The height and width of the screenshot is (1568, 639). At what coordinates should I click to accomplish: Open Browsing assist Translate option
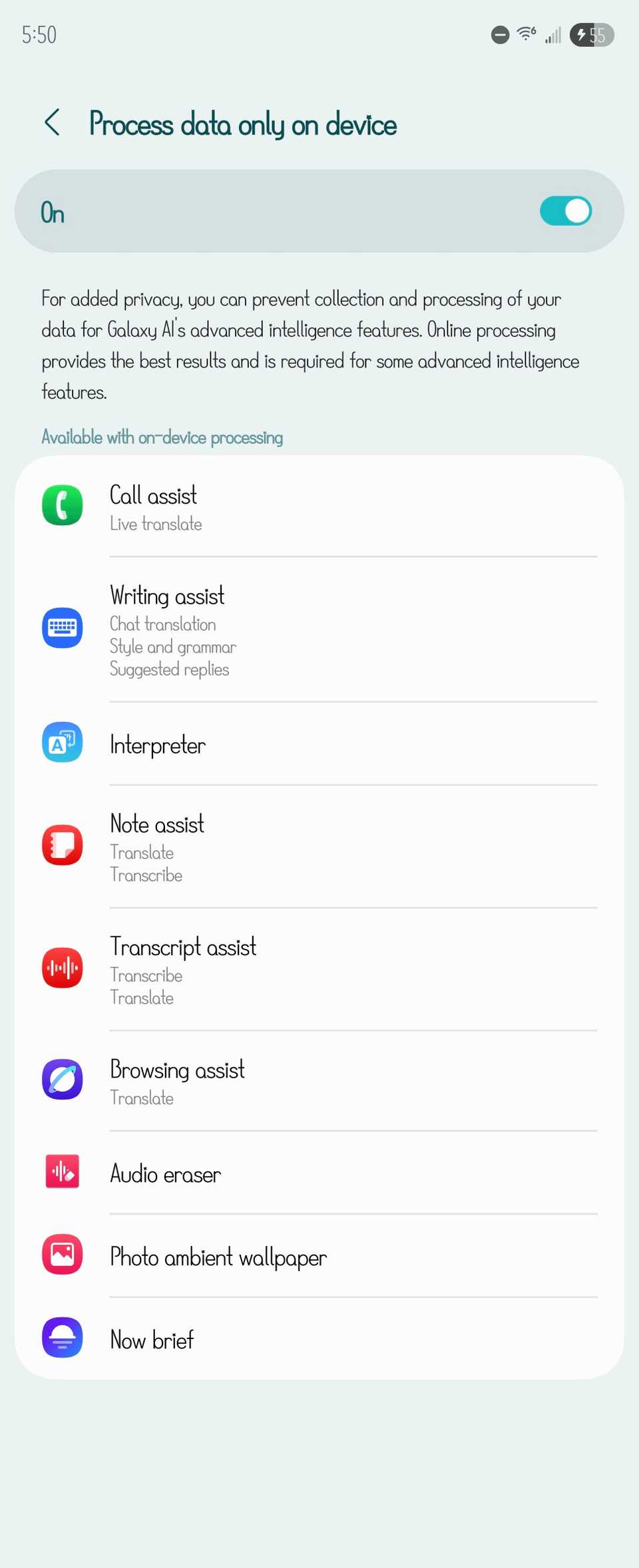[x=142, y=1098]
